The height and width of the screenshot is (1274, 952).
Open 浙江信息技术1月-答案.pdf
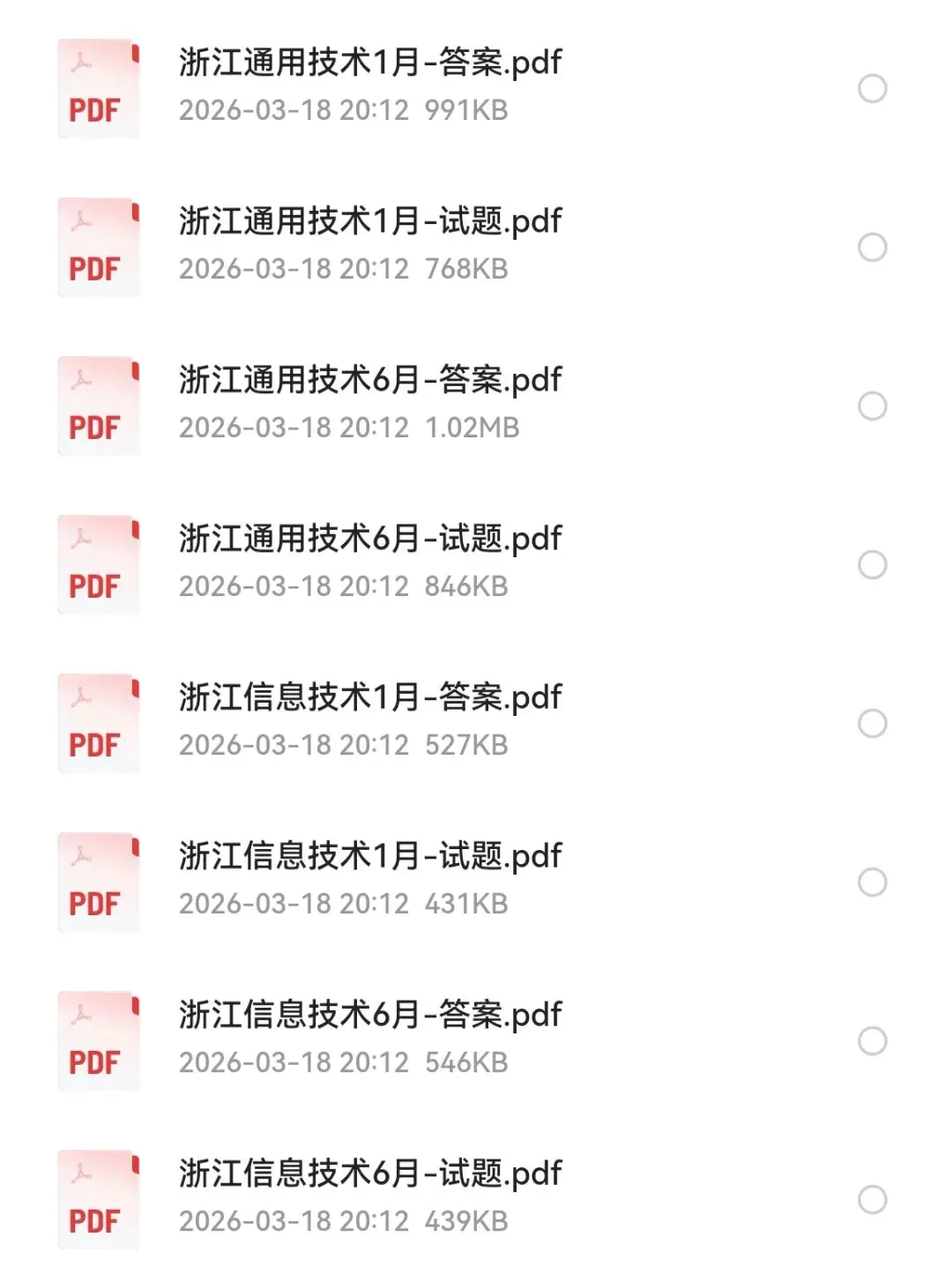(476, 723)
